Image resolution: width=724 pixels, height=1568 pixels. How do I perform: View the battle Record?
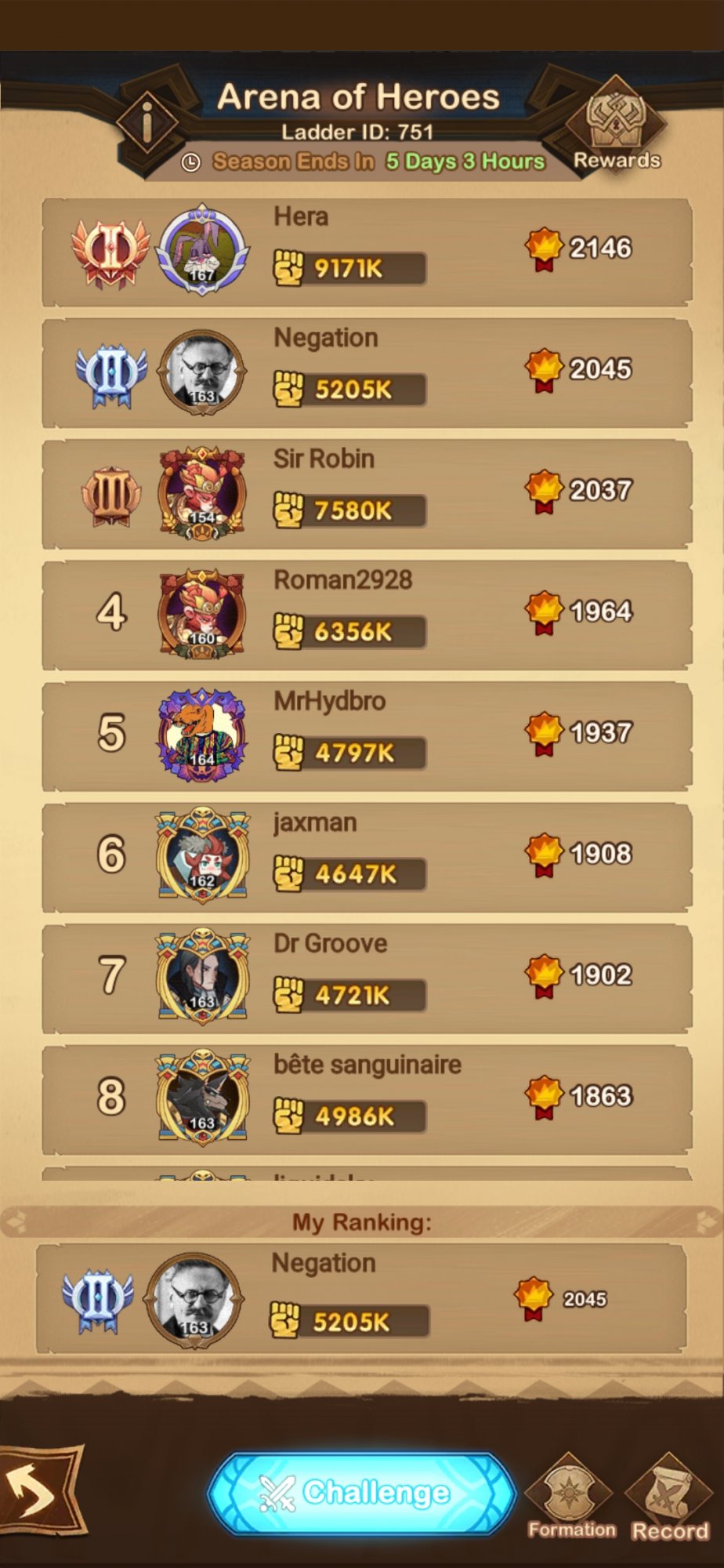670,1498
